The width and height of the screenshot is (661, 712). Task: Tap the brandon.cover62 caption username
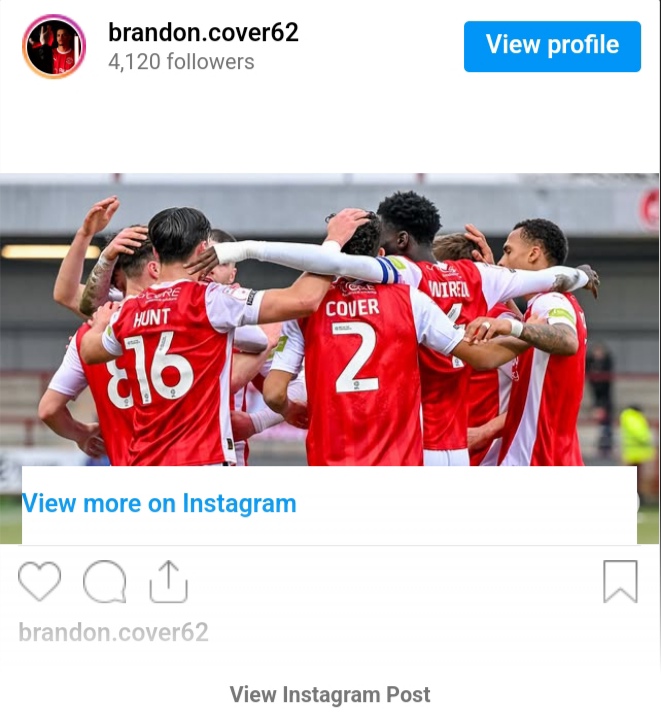point(113,632)
